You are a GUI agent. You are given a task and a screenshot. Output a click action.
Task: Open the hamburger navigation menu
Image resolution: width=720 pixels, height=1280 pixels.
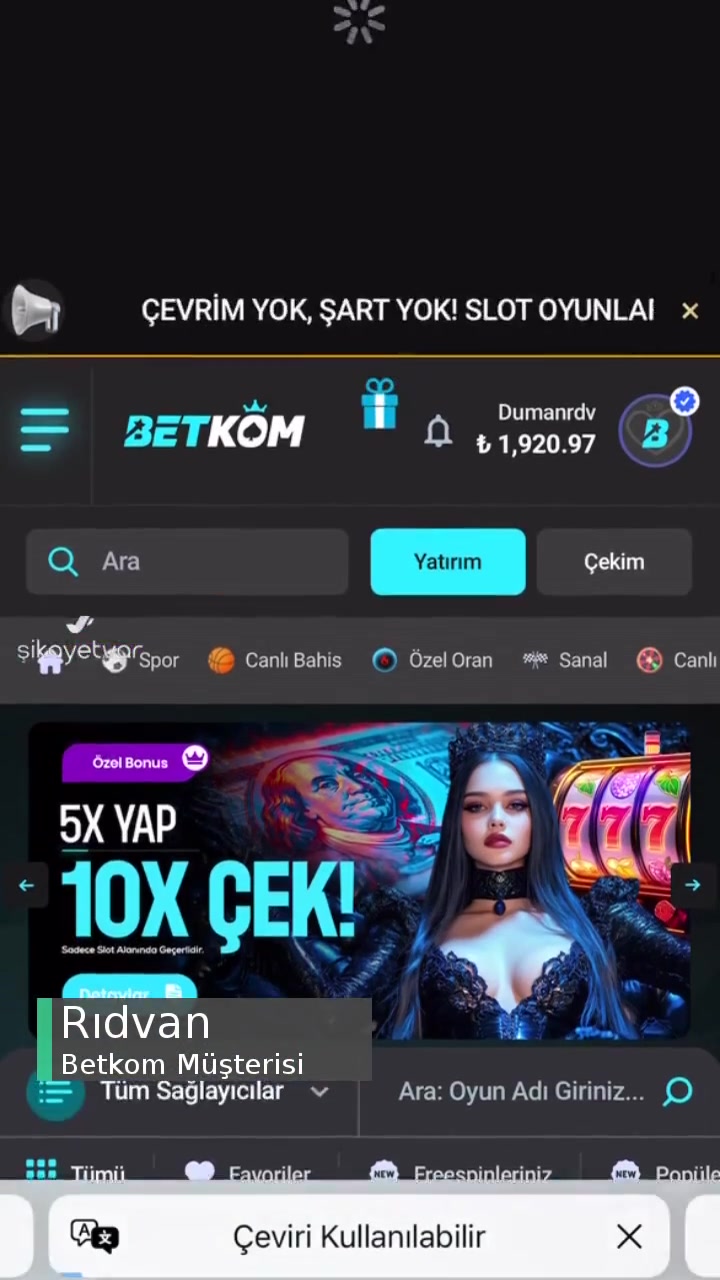pos(44,430)
